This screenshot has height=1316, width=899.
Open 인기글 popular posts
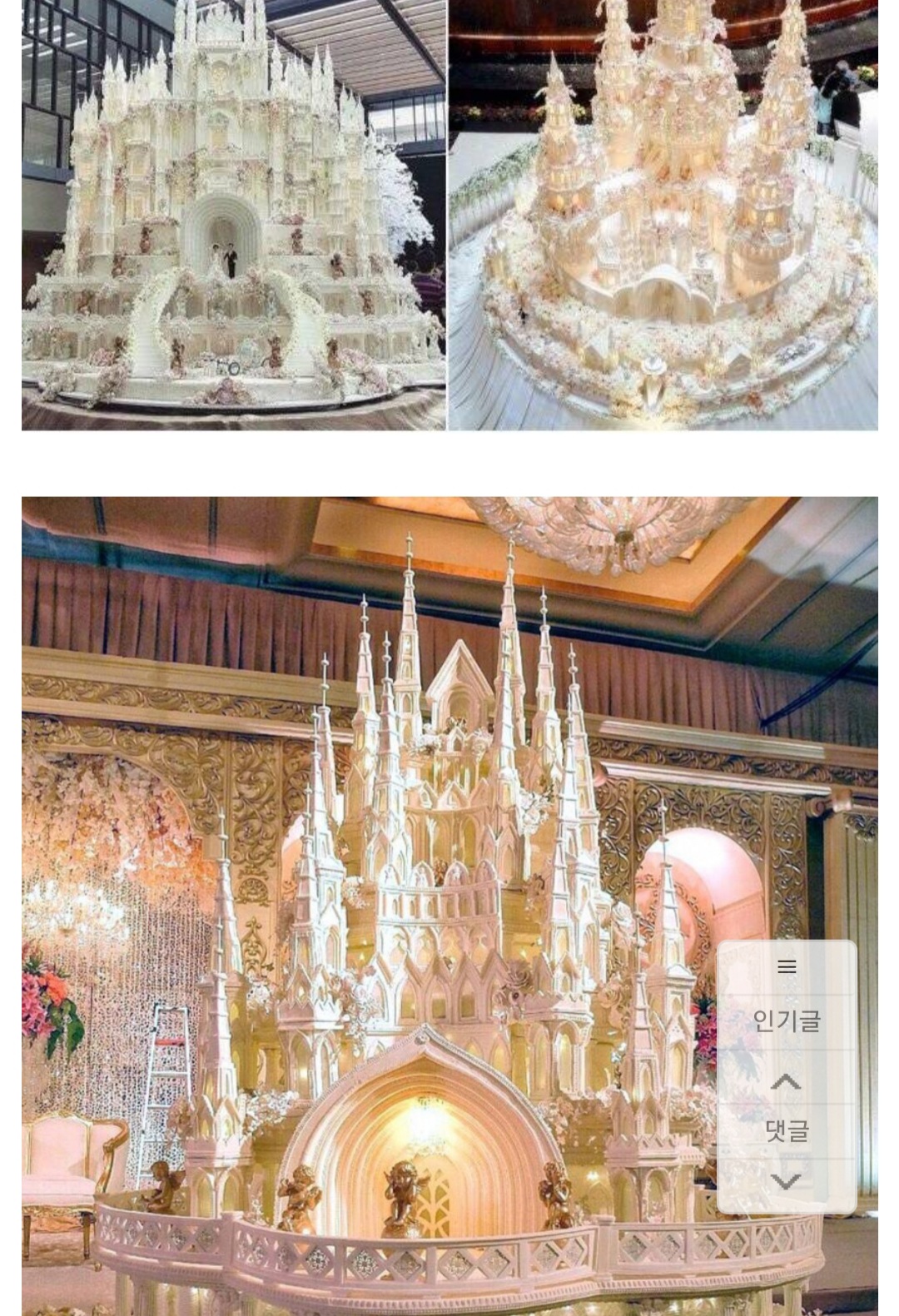[787, 1021]
